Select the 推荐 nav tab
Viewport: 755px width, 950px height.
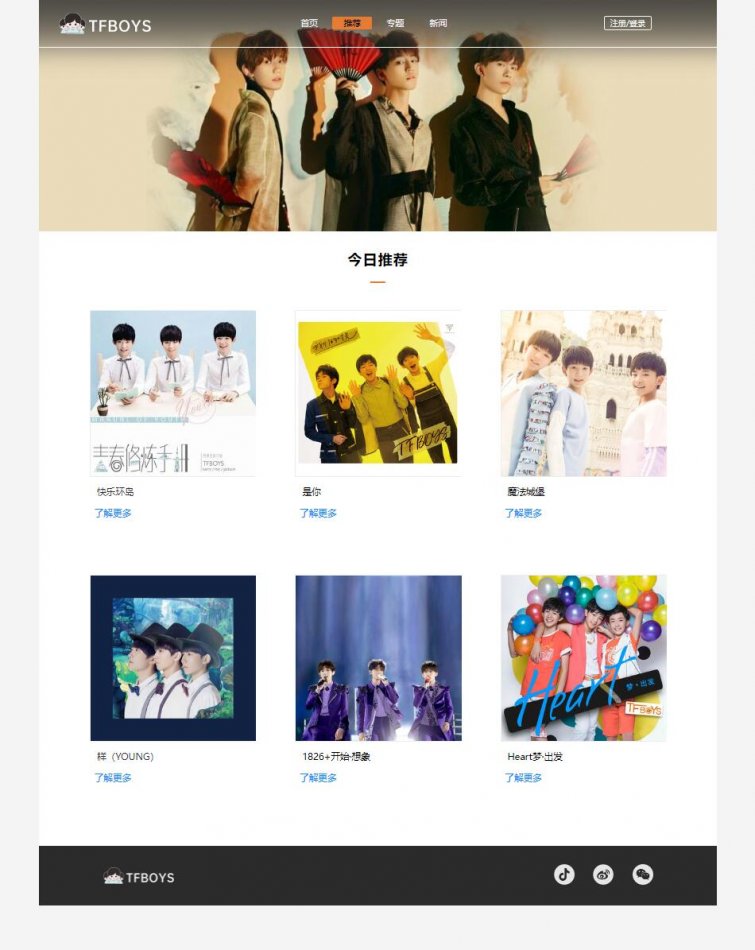click(352, 23)
